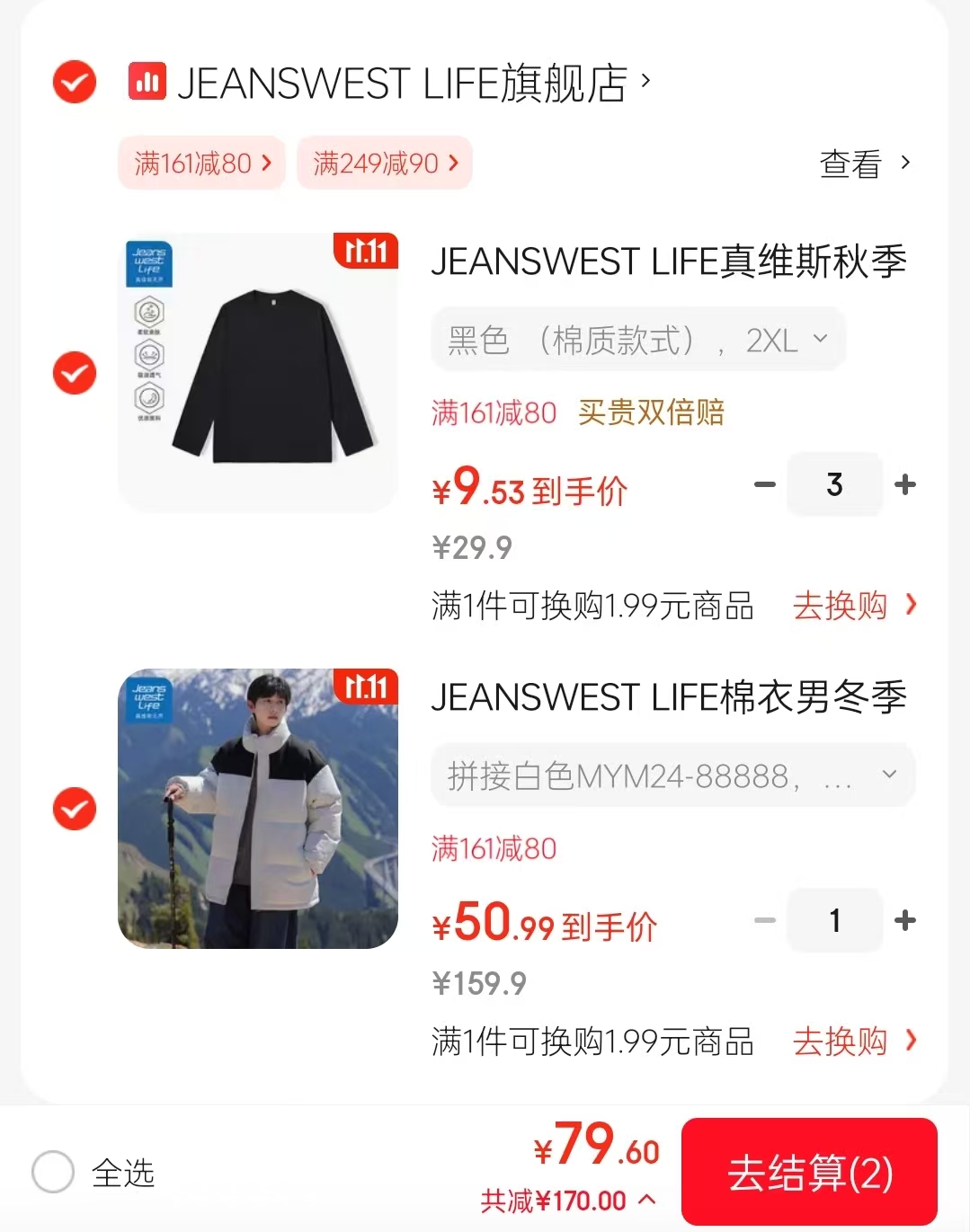Screen dimensions: 970x1232
Task: Open the 满249减90 coupon chip
Action: pos(385,163)
